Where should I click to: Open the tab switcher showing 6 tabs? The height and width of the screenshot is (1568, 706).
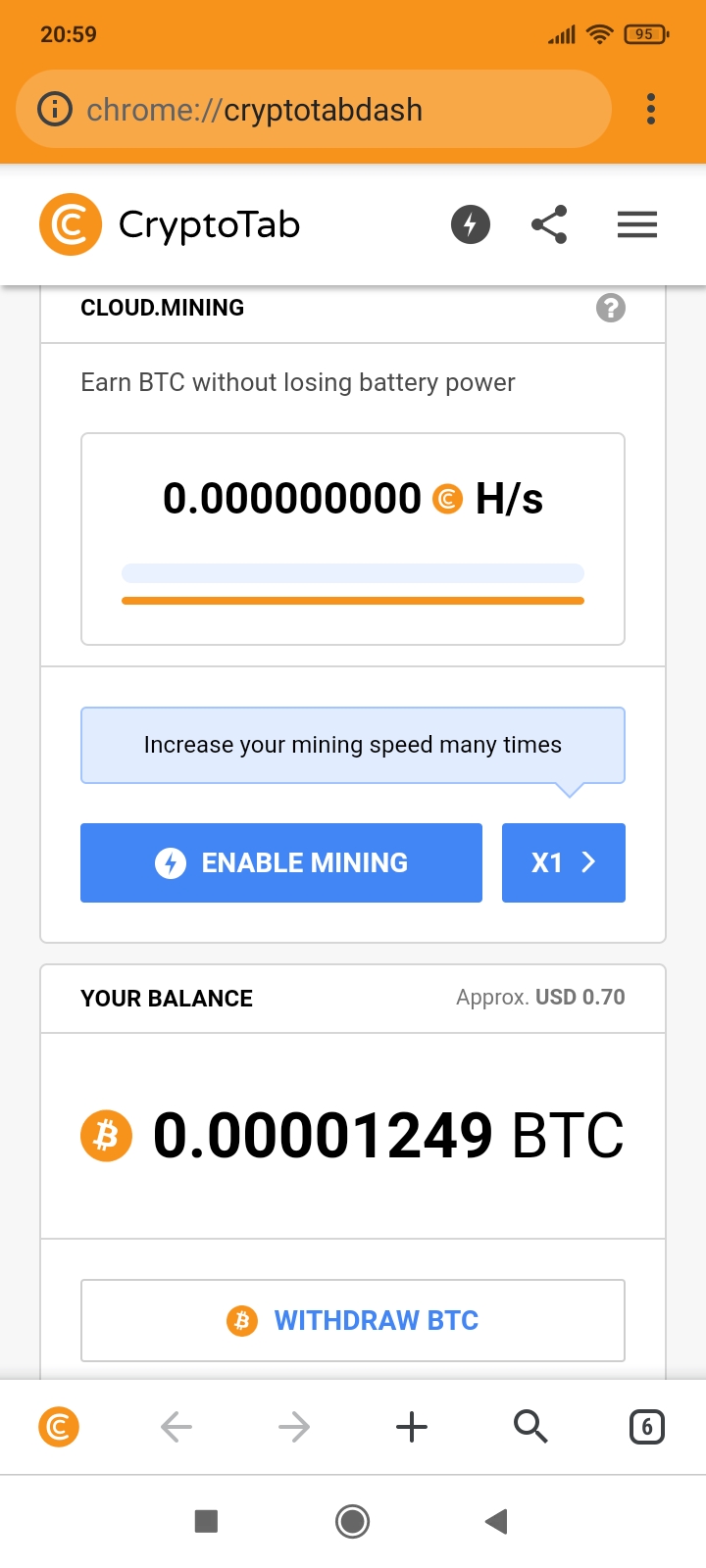(647, 1427)
